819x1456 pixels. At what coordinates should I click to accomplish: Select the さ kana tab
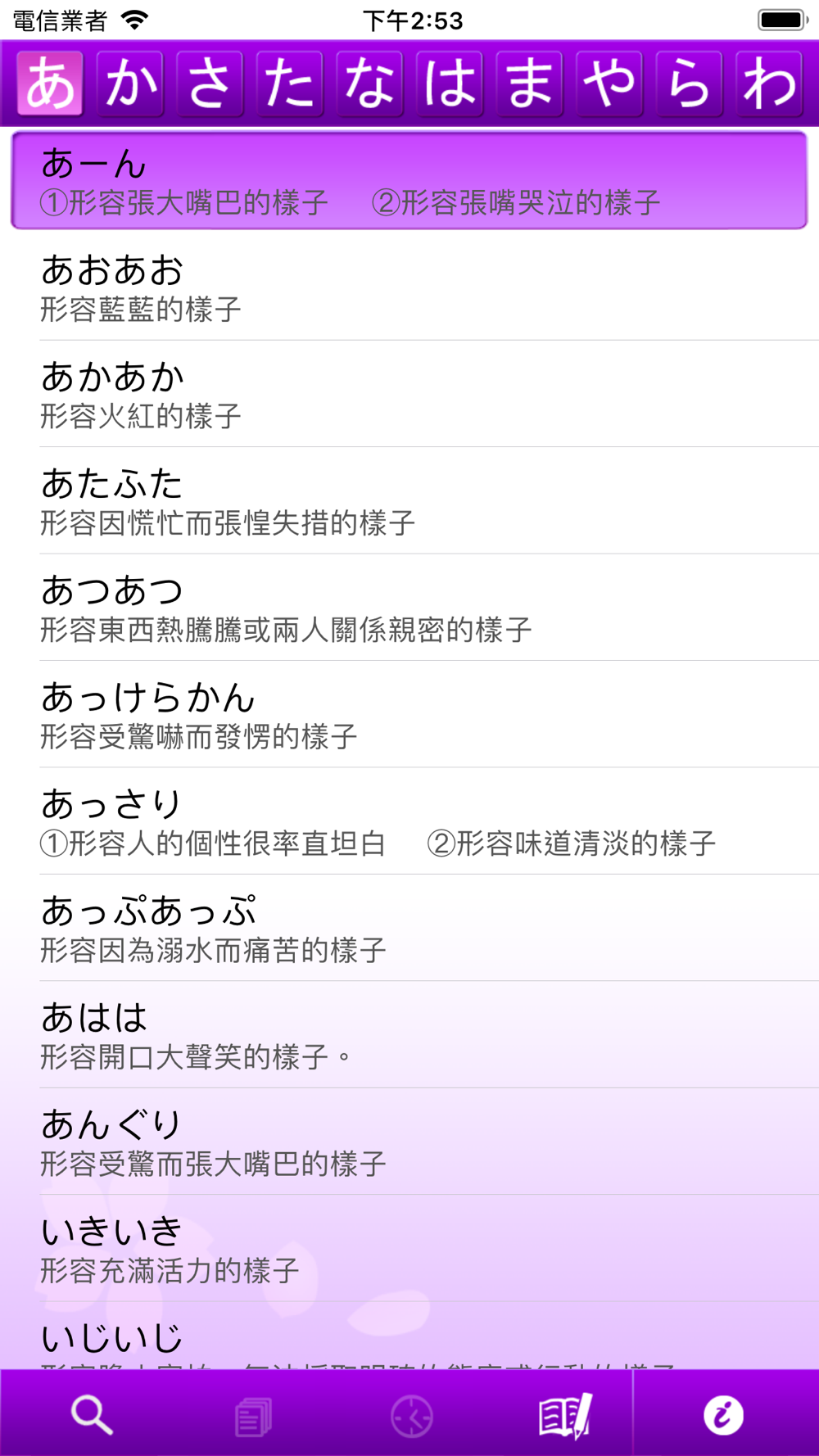click(x=210, y=84)
